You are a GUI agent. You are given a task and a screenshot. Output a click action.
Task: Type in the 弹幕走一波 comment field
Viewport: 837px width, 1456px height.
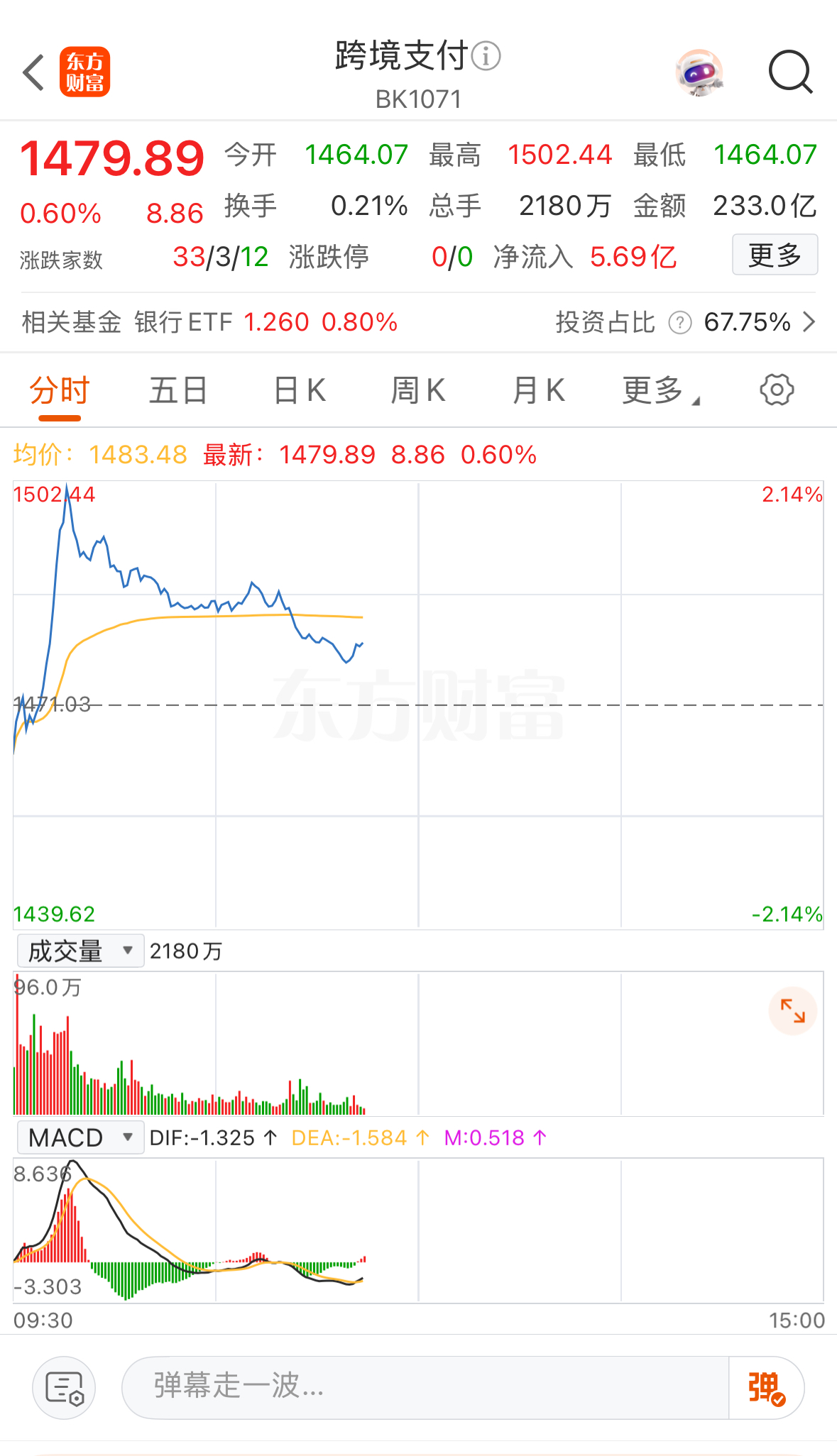[x=426, y=1386]
